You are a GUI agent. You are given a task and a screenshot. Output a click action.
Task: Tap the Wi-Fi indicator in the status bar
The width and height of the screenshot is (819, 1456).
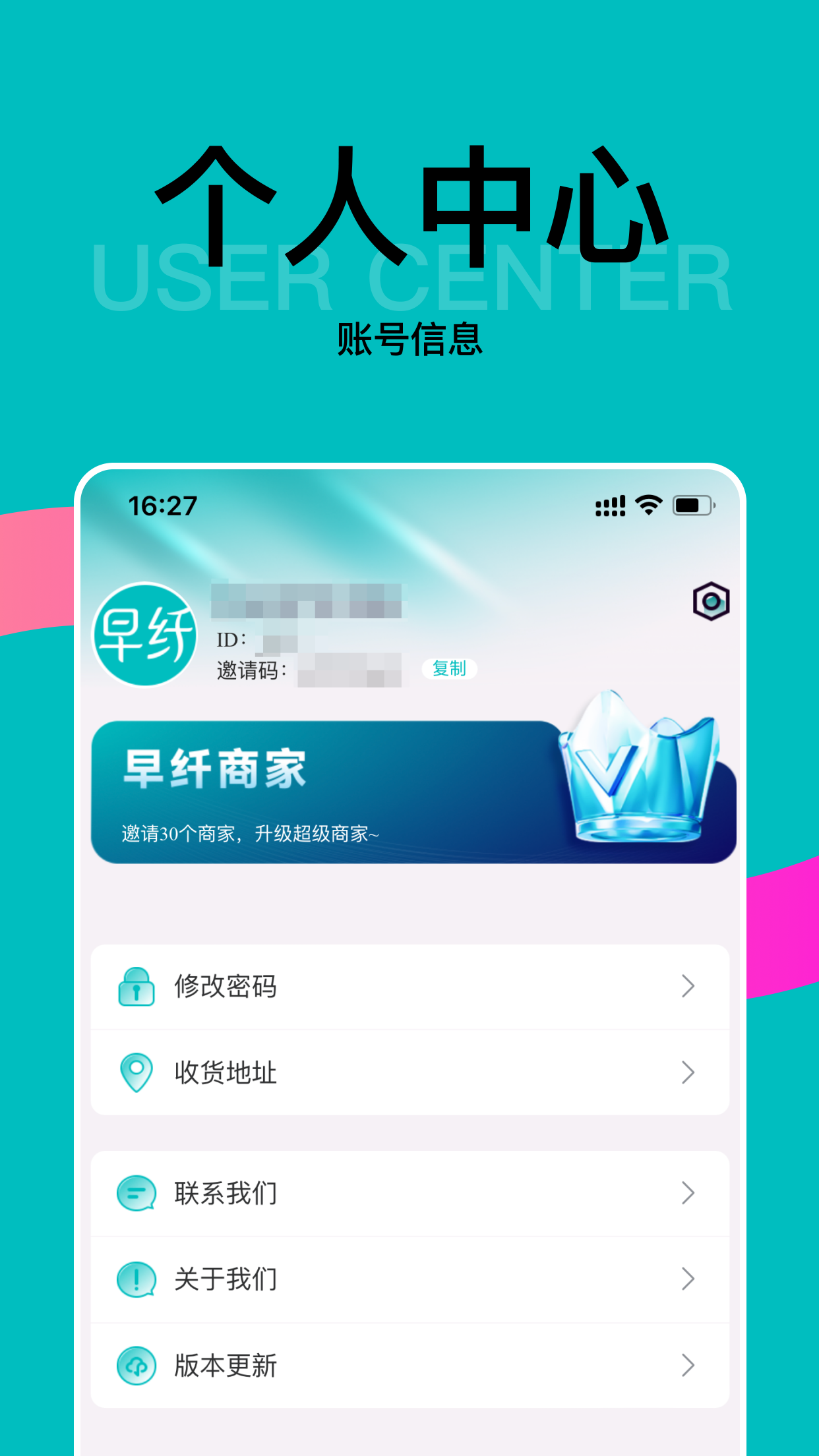click(648, 504)
